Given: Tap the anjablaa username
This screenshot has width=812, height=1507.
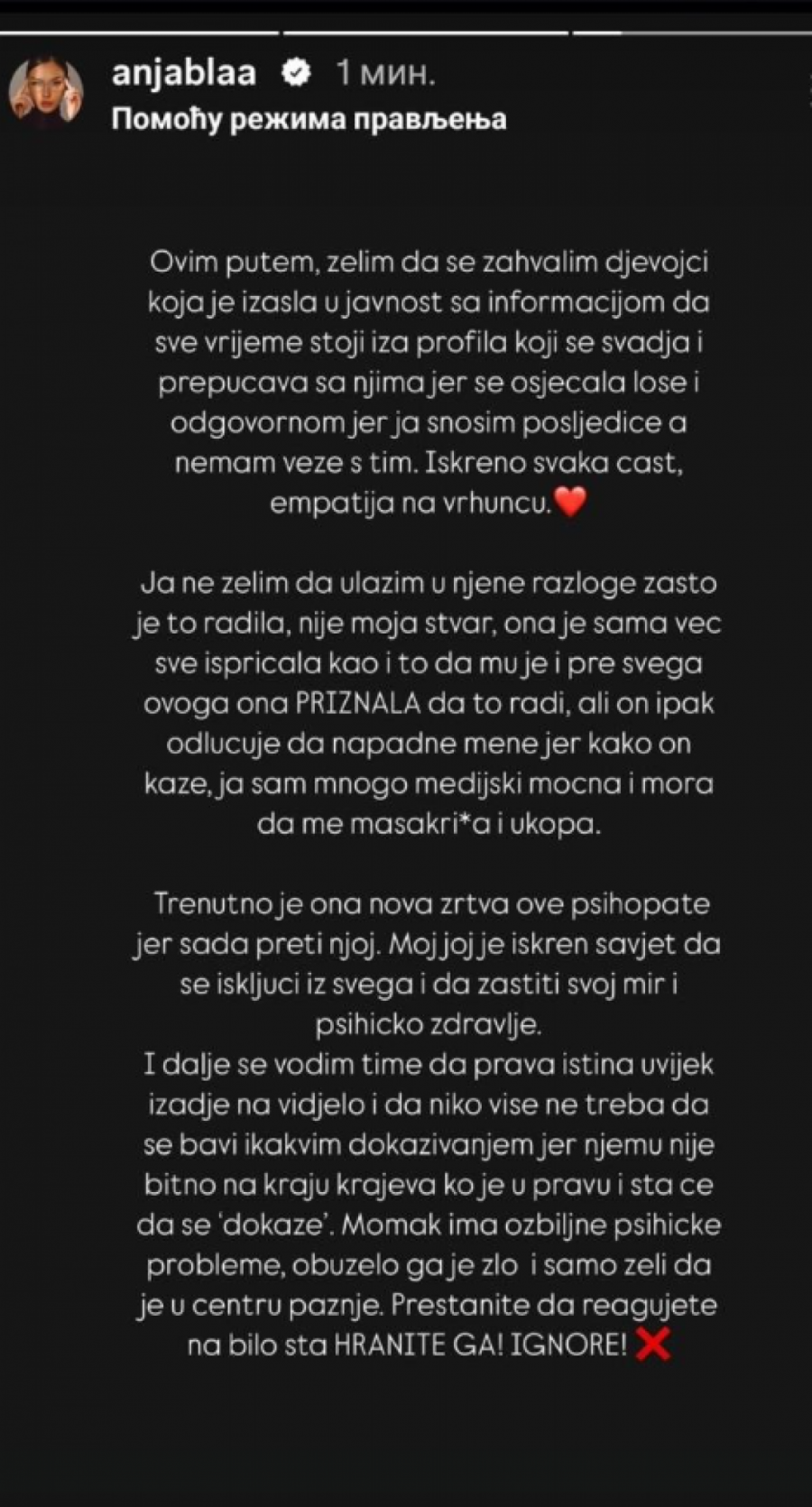Looking at the screenshot, I should tap(184, 72).
